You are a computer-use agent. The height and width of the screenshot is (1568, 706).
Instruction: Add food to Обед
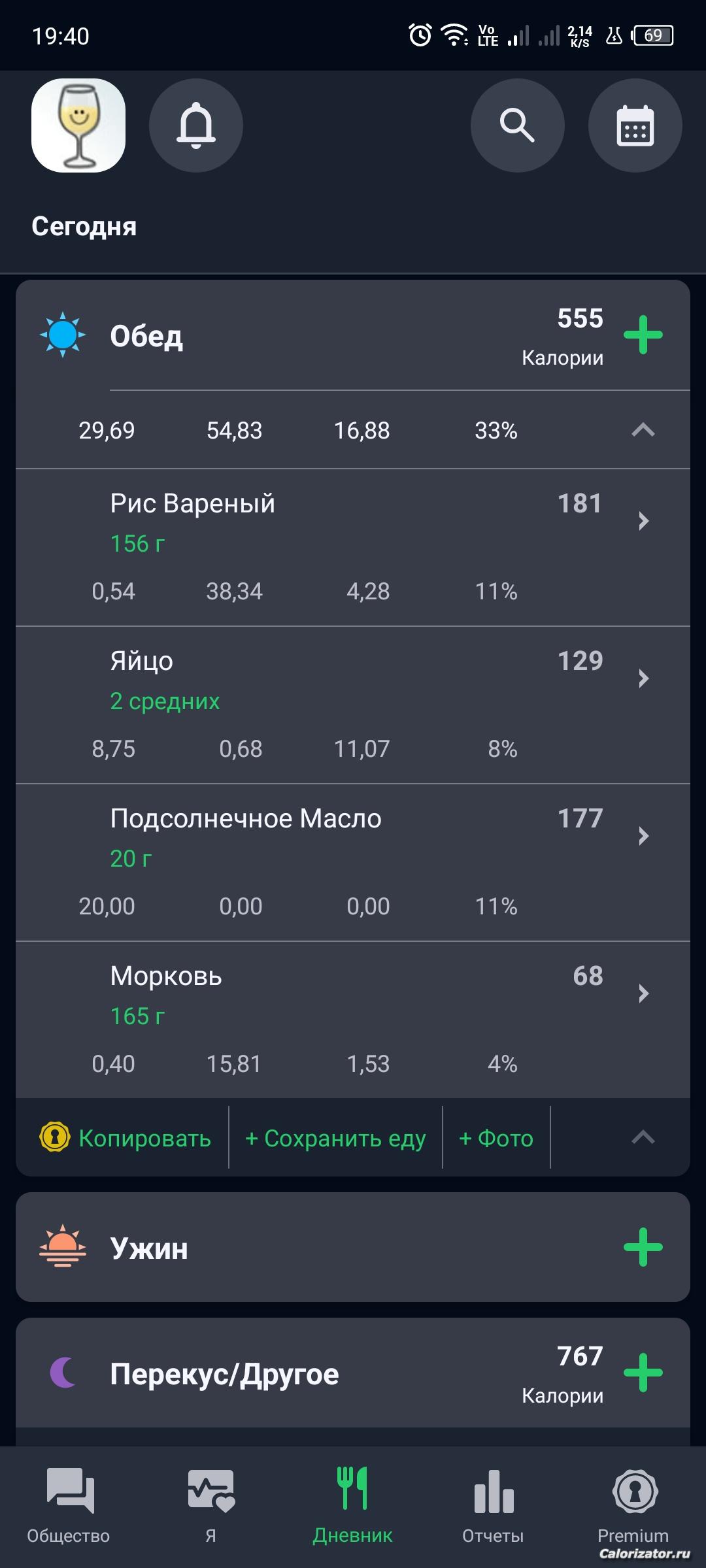point(643,335)
